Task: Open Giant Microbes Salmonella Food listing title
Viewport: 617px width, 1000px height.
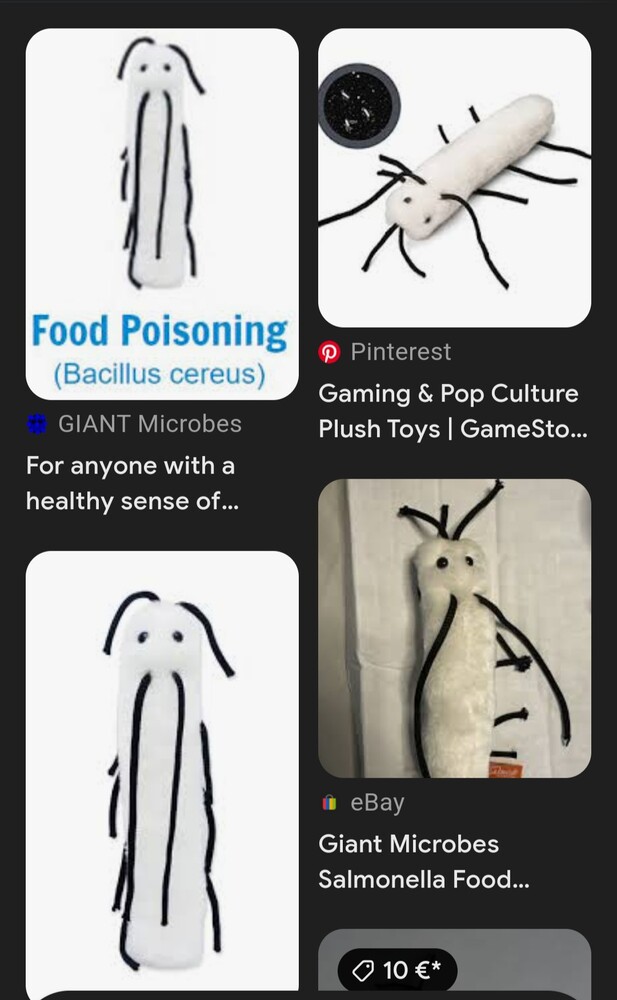Action: [x=423, y=861]
